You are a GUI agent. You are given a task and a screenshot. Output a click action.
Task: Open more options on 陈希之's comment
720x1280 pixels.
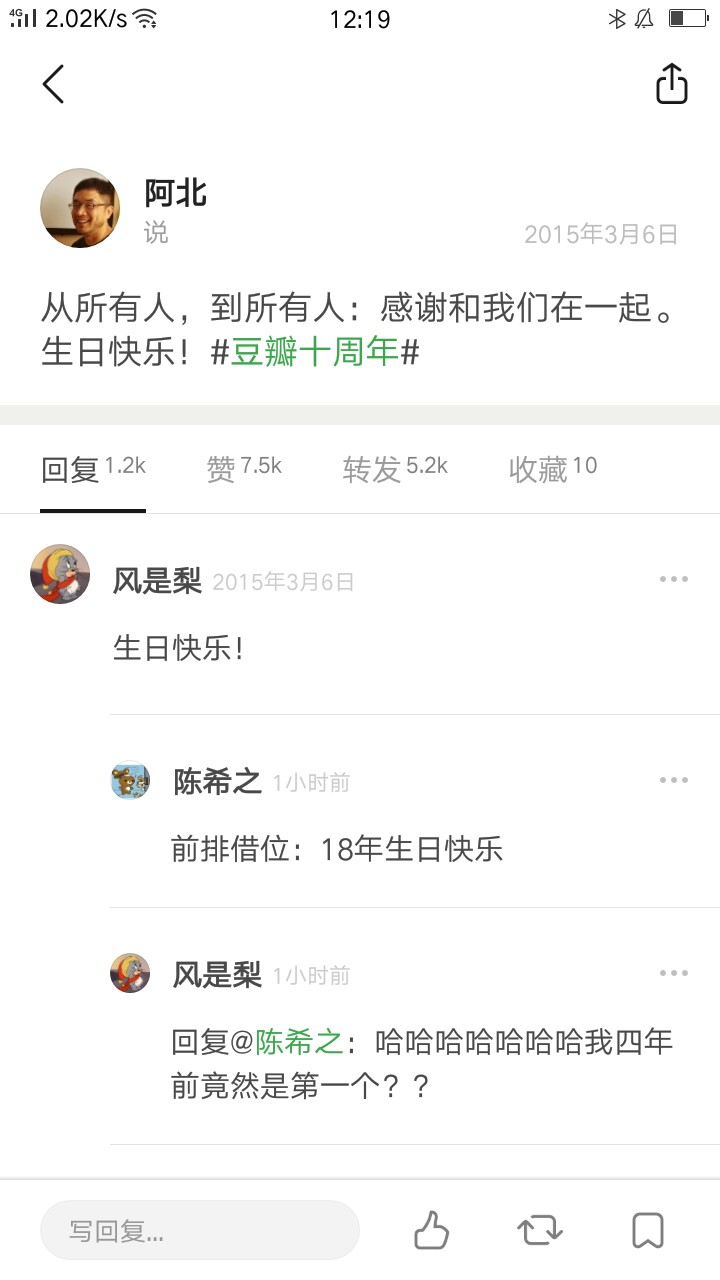(x=674, y=780)
